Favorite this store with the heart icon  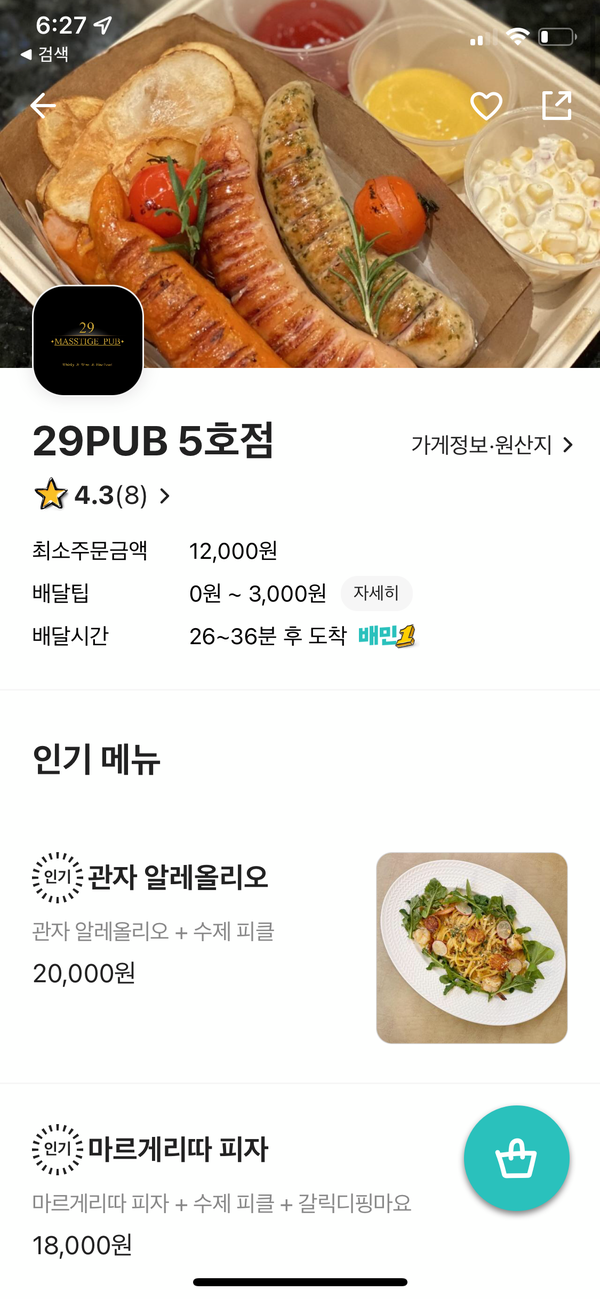point(486,106)
